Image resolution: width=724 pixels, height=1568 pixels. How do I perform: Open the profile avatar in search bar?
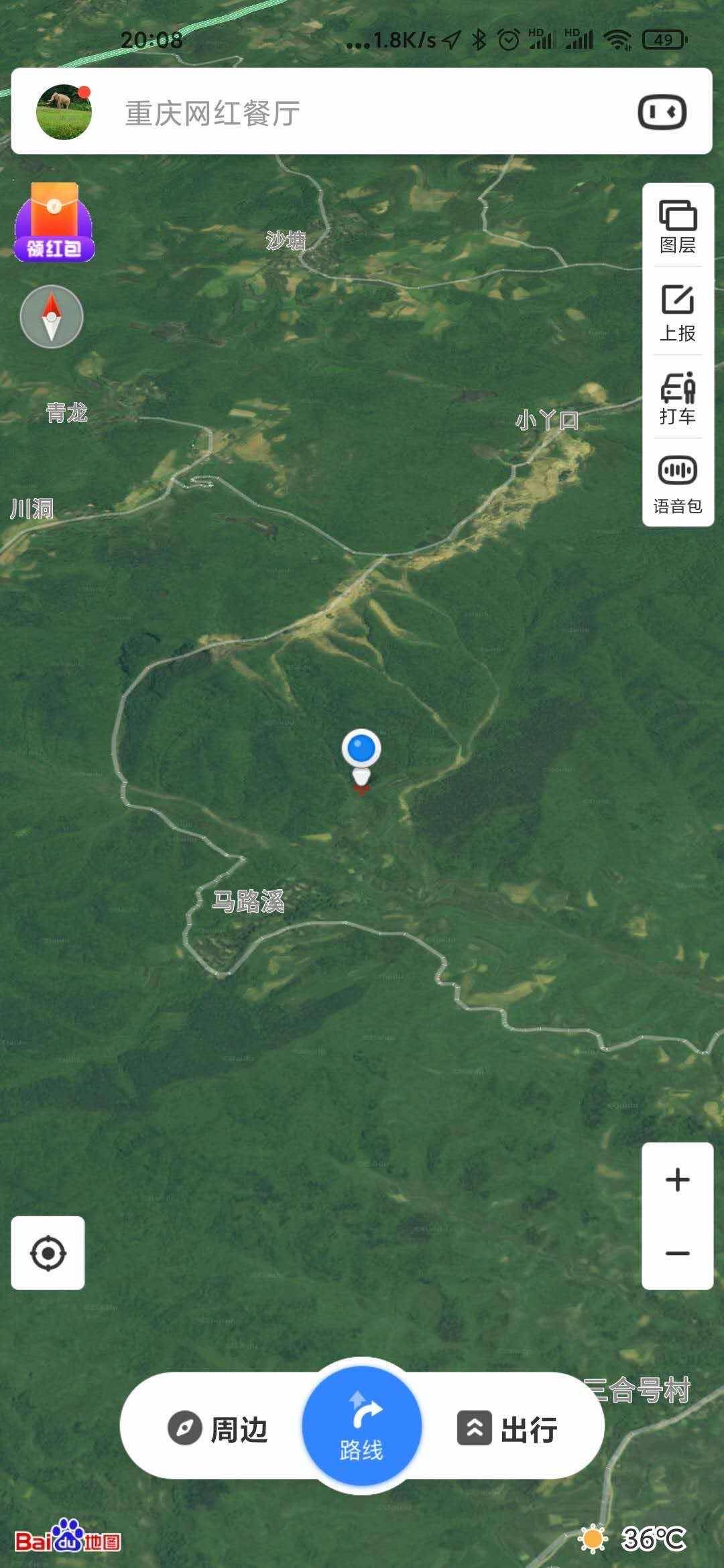(64, 111)
